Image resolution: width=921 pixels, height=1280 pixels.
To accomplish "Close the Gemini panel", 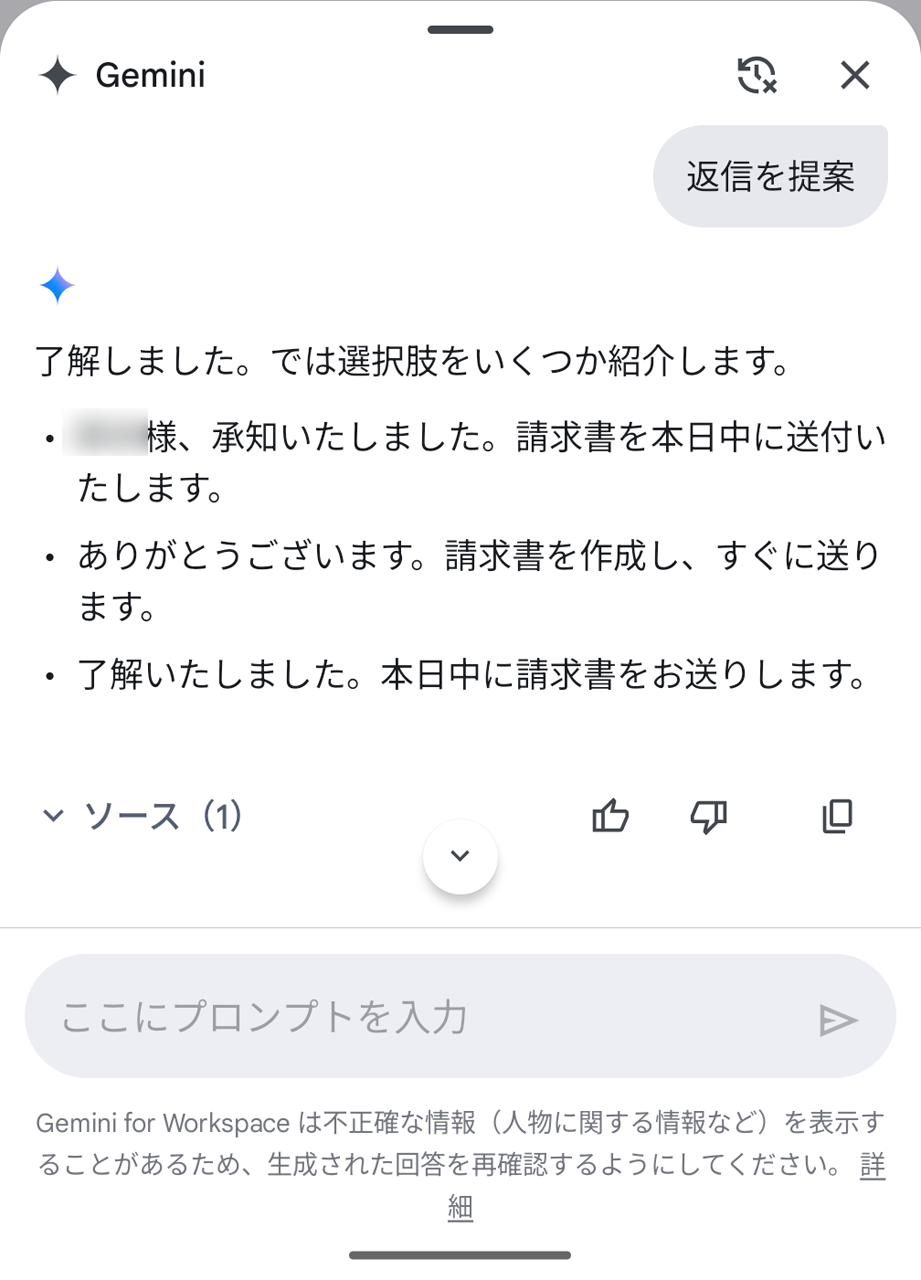I will coord(855,75).
